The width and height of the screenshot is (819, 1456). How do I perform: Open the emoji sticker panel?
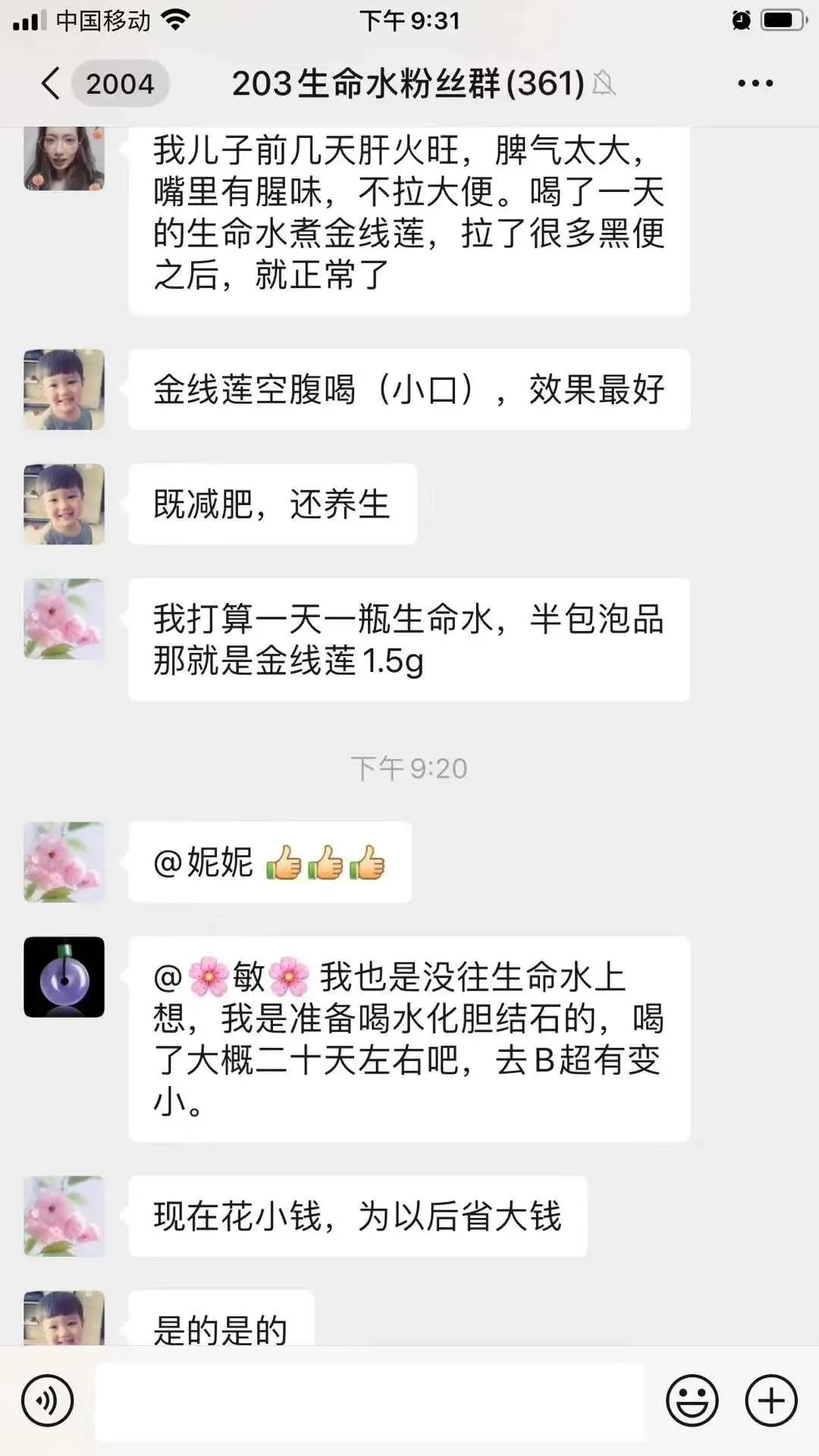(692, 1401)
